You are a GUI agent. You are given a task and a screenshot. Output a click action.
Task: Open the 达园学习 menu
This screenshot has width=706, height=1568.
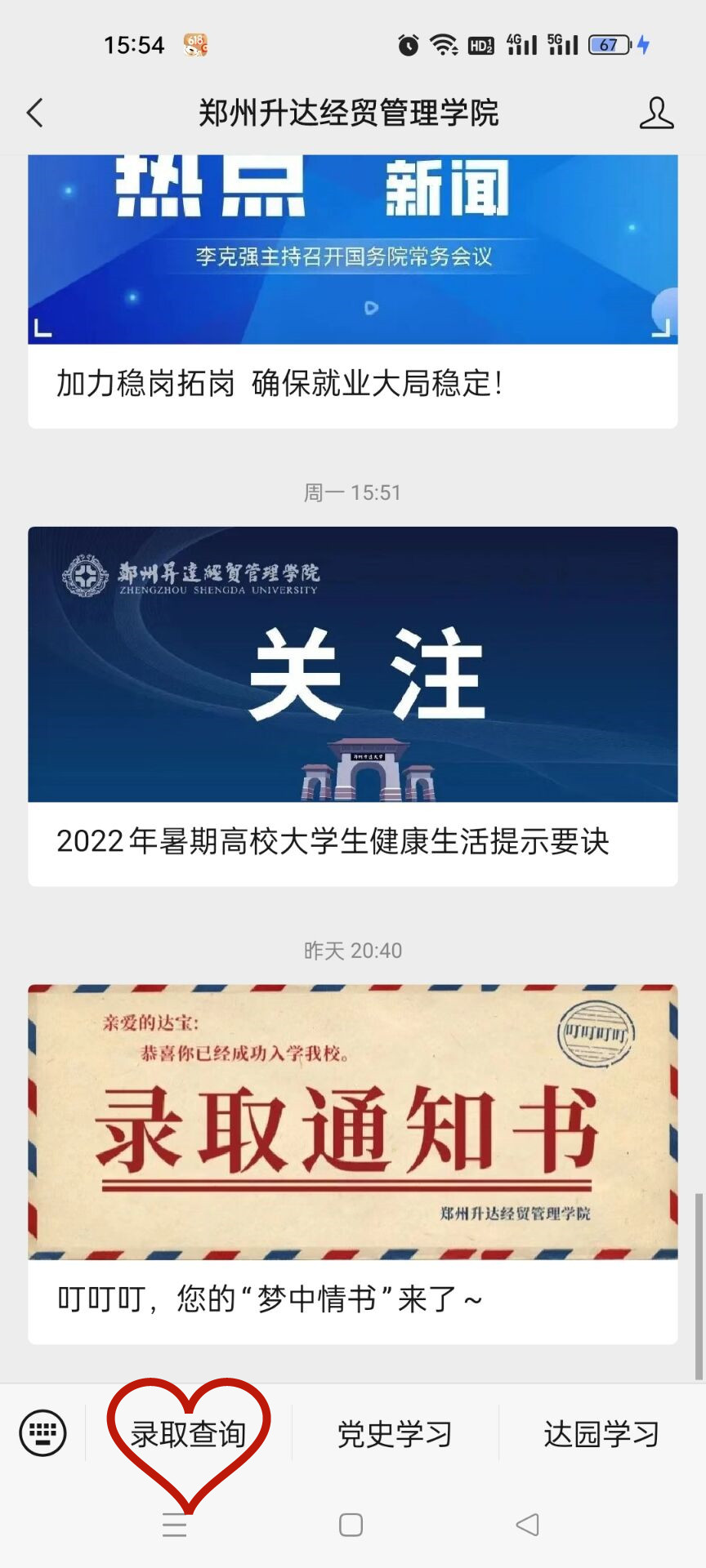click(x=602, y=1434)
